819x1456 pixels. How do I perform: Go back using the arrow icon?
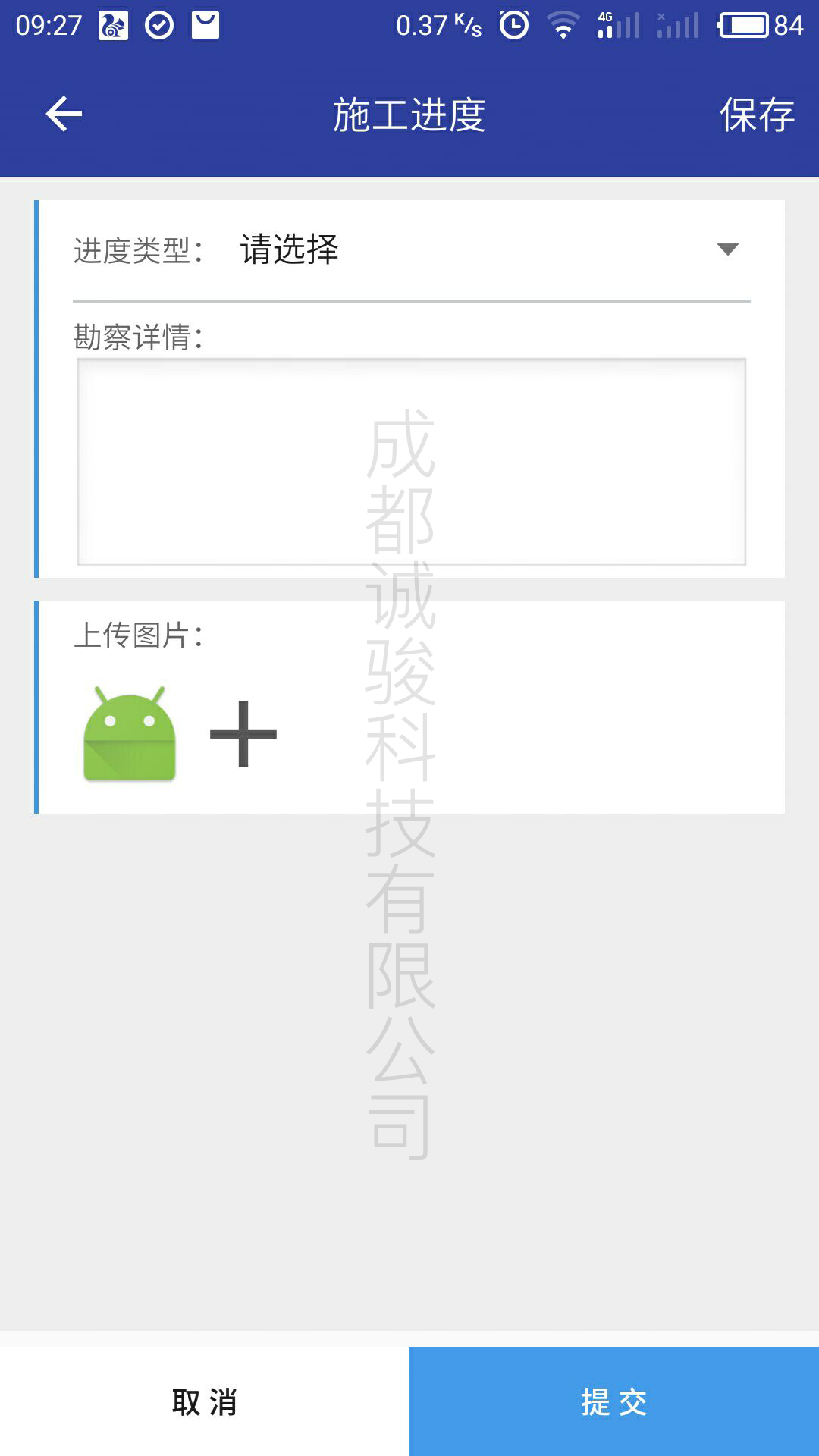tap(64, 115)
